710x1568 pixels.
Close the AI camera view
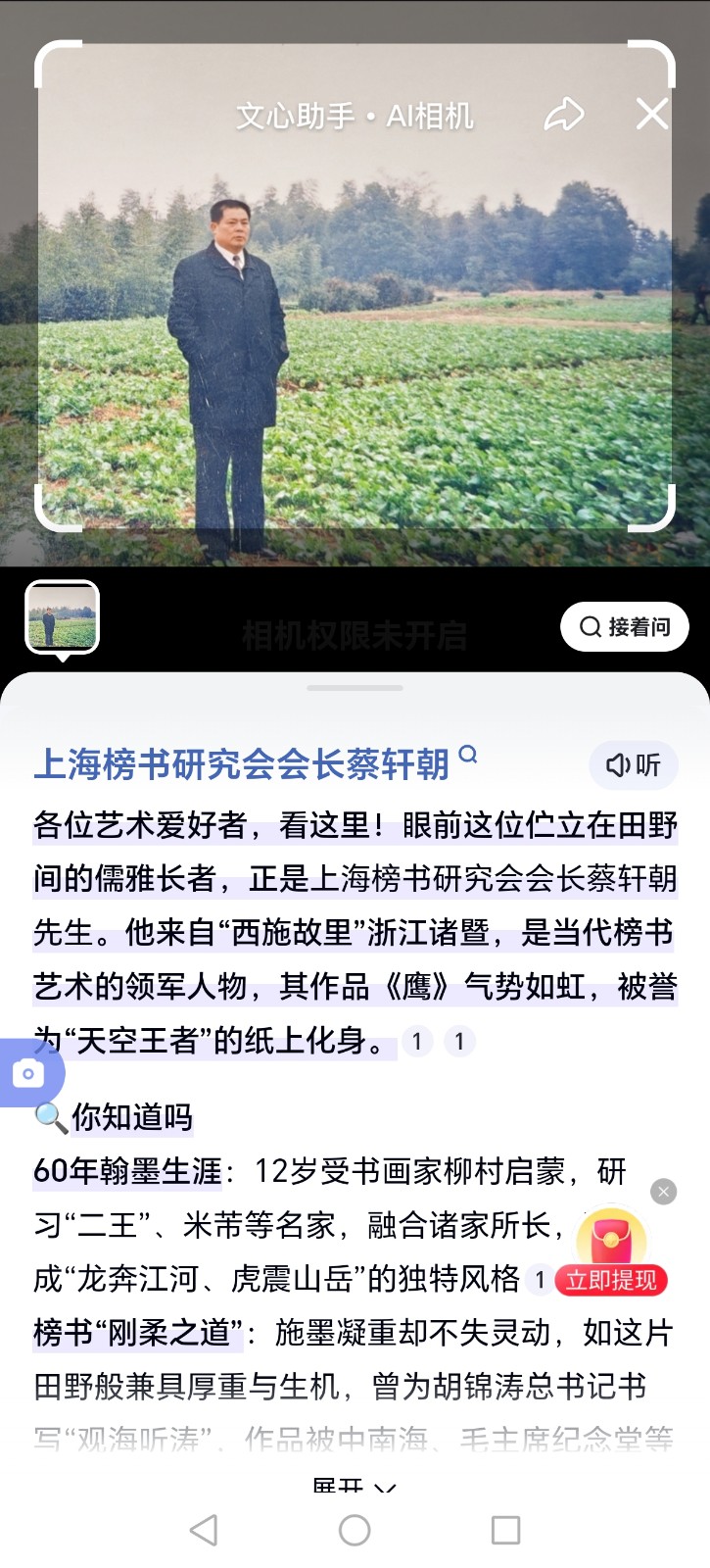(x=651, y=114)
